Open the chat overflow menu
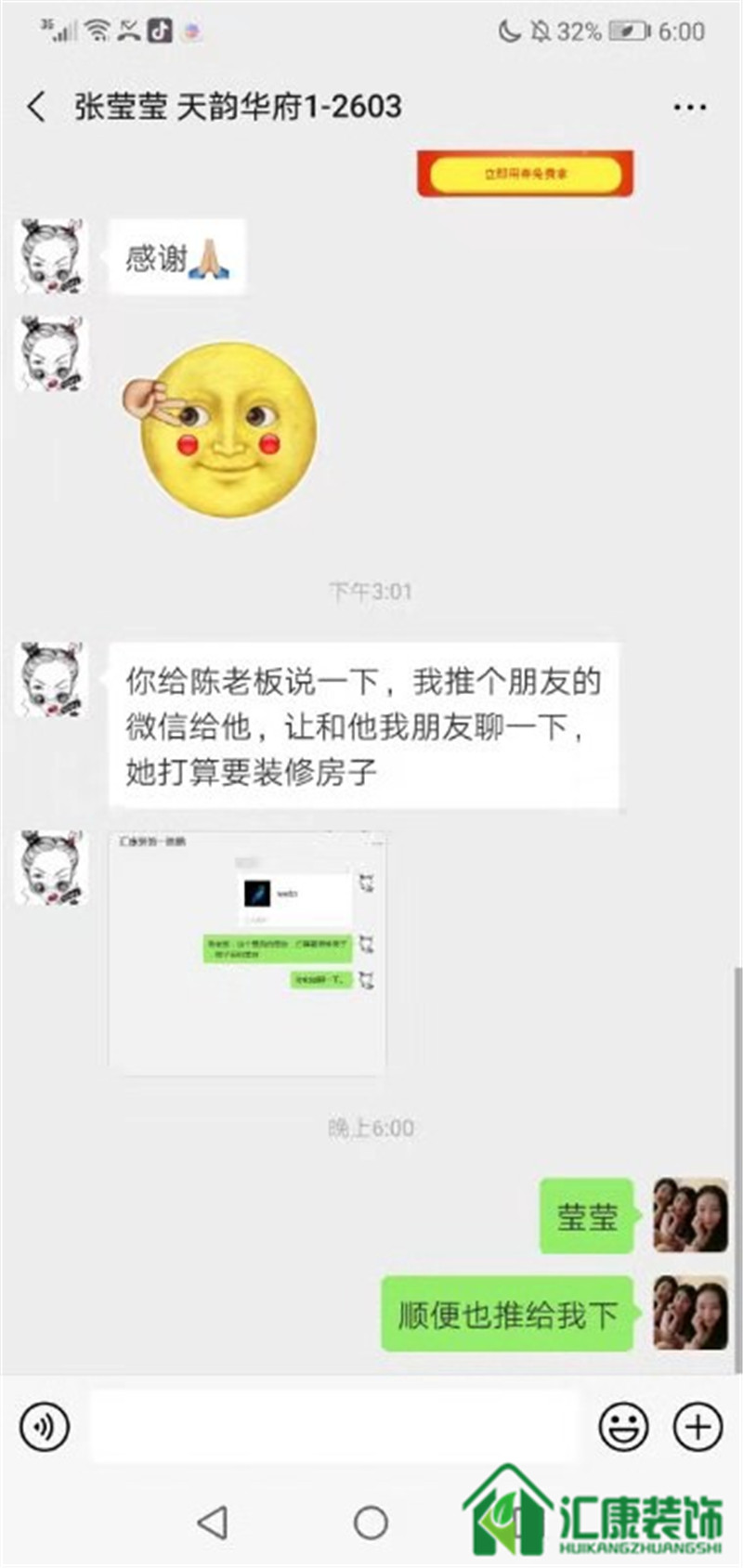 [689, 107]
